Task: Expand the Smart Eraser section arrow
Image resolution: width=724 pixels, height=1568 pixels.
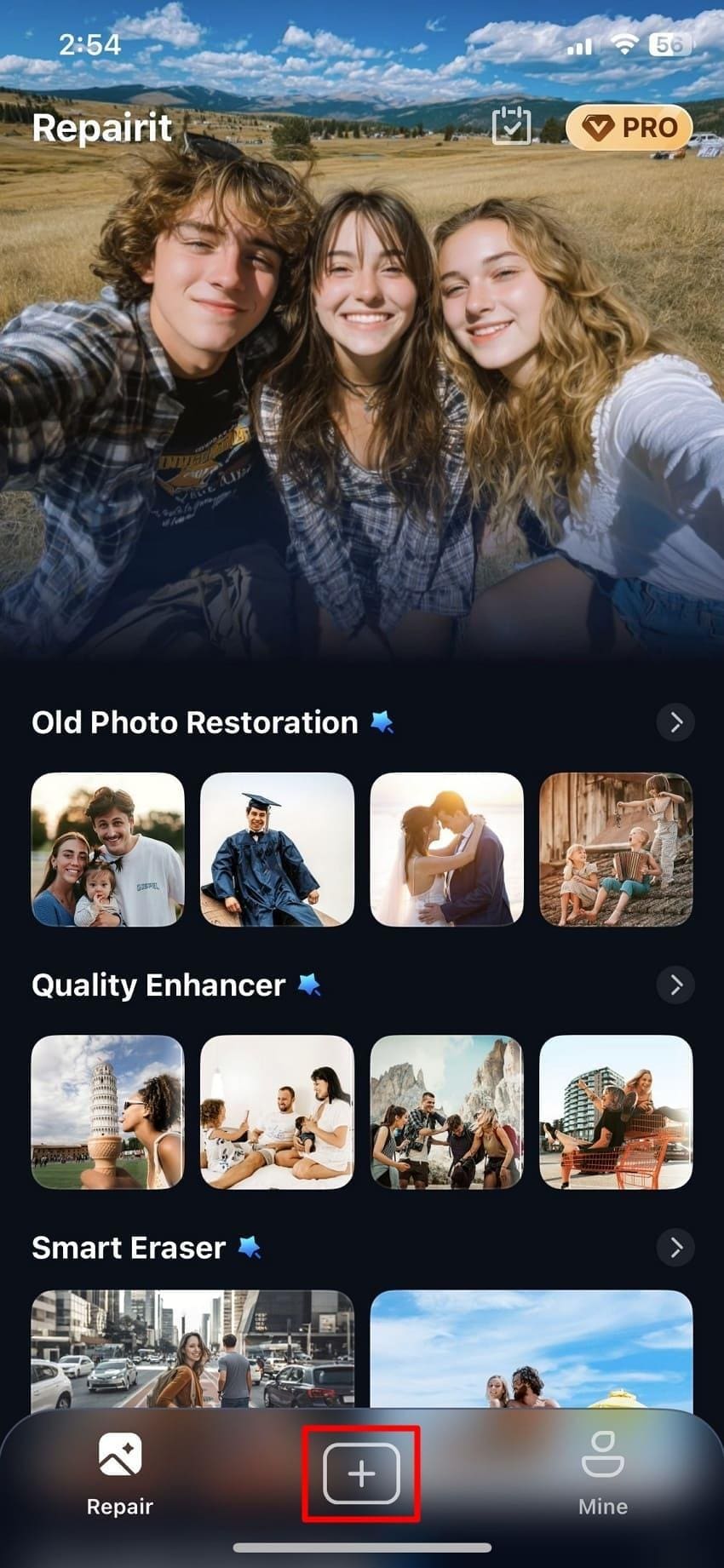Action: [x=675, y=1248]
